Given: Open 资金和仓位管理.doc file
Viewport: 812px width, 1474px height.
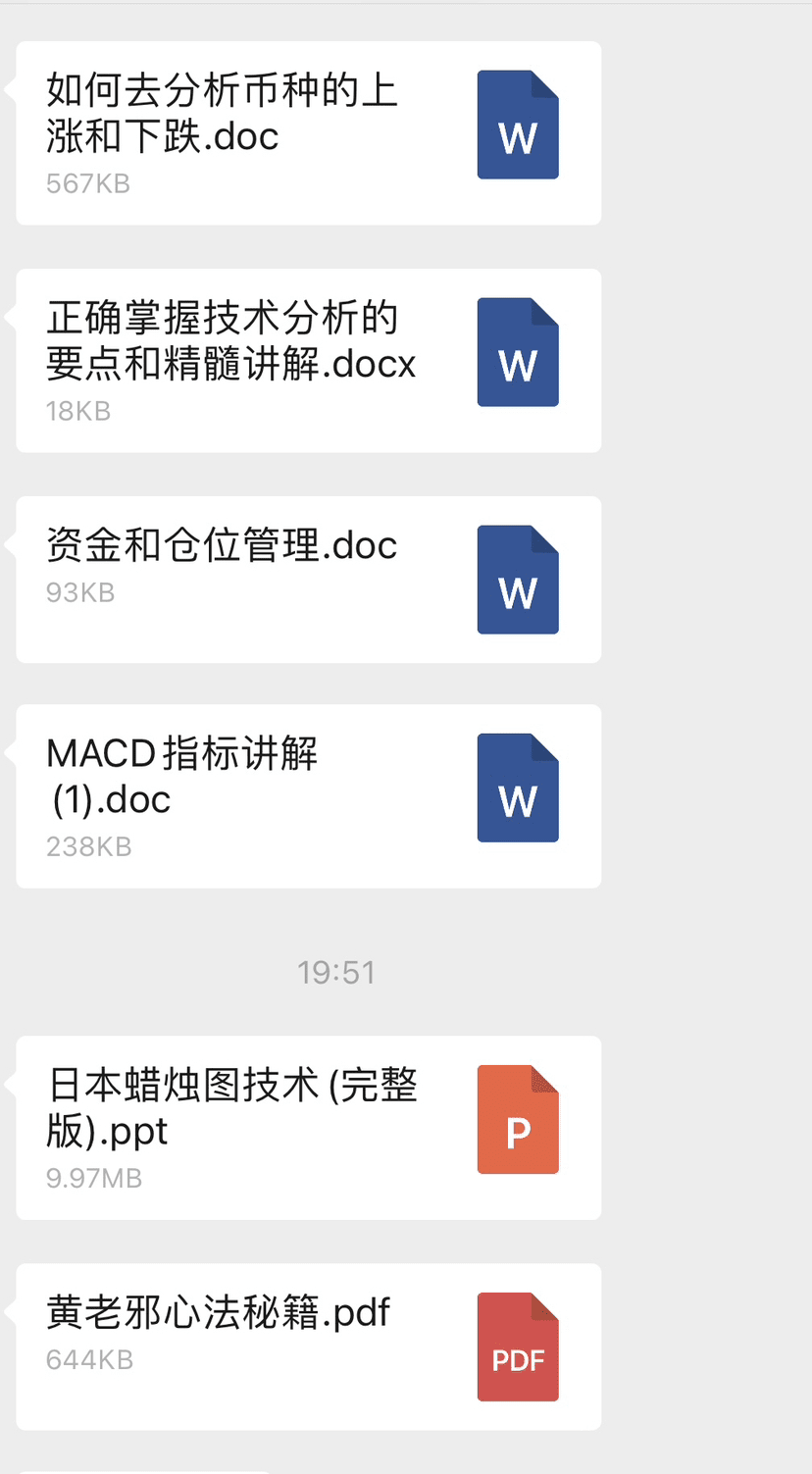Looking at the screenshot, I should click(x=308, y=580).
